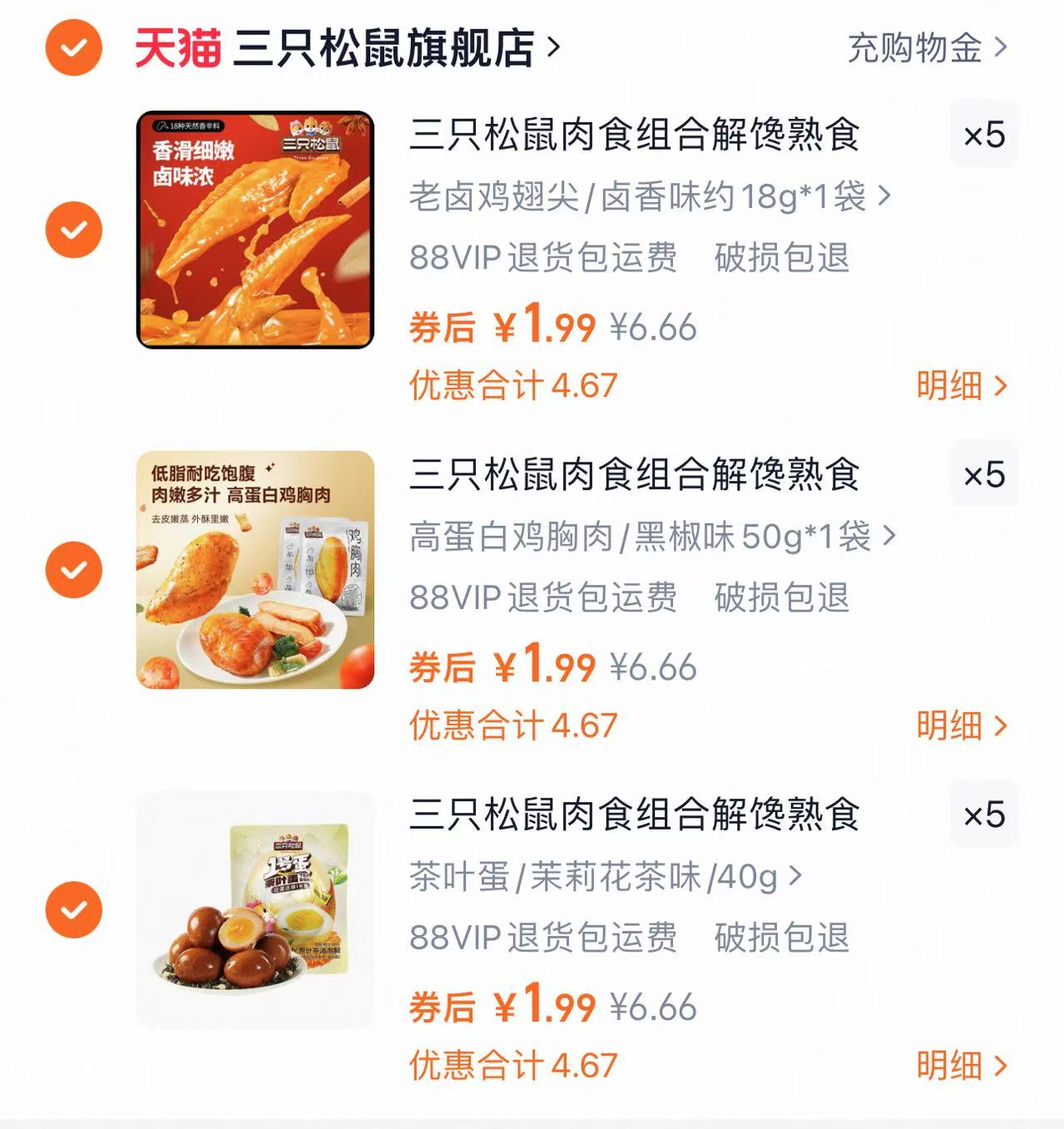The width and height of the screenshot is (1064, 1129).
Task: Click the first item title 三只松鼠肉食组合解馋熟食
Action: [636, 133]
